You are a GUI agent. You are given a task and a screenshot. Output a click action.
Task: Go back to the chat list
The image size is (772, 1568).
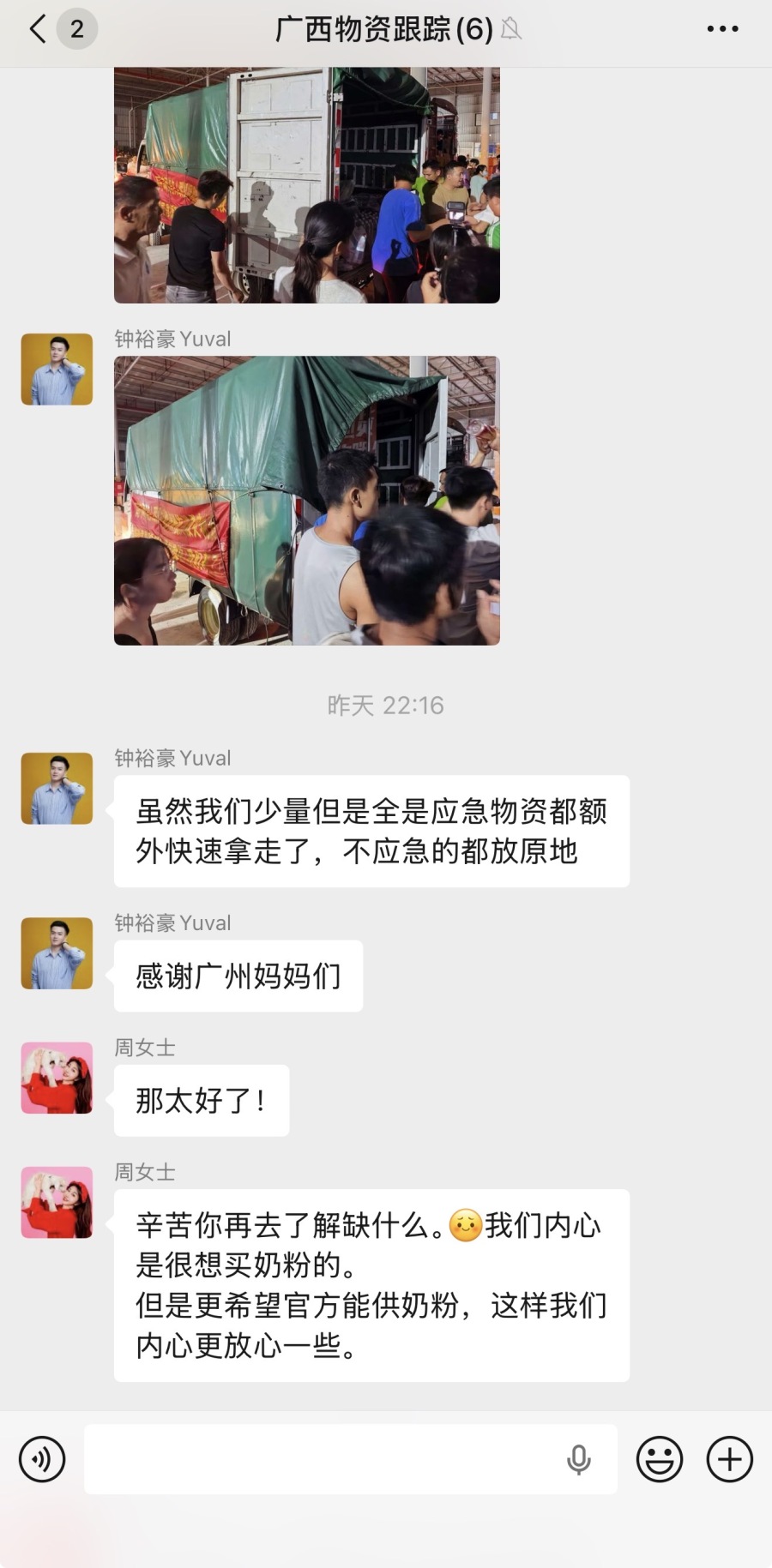click(38, 29)
